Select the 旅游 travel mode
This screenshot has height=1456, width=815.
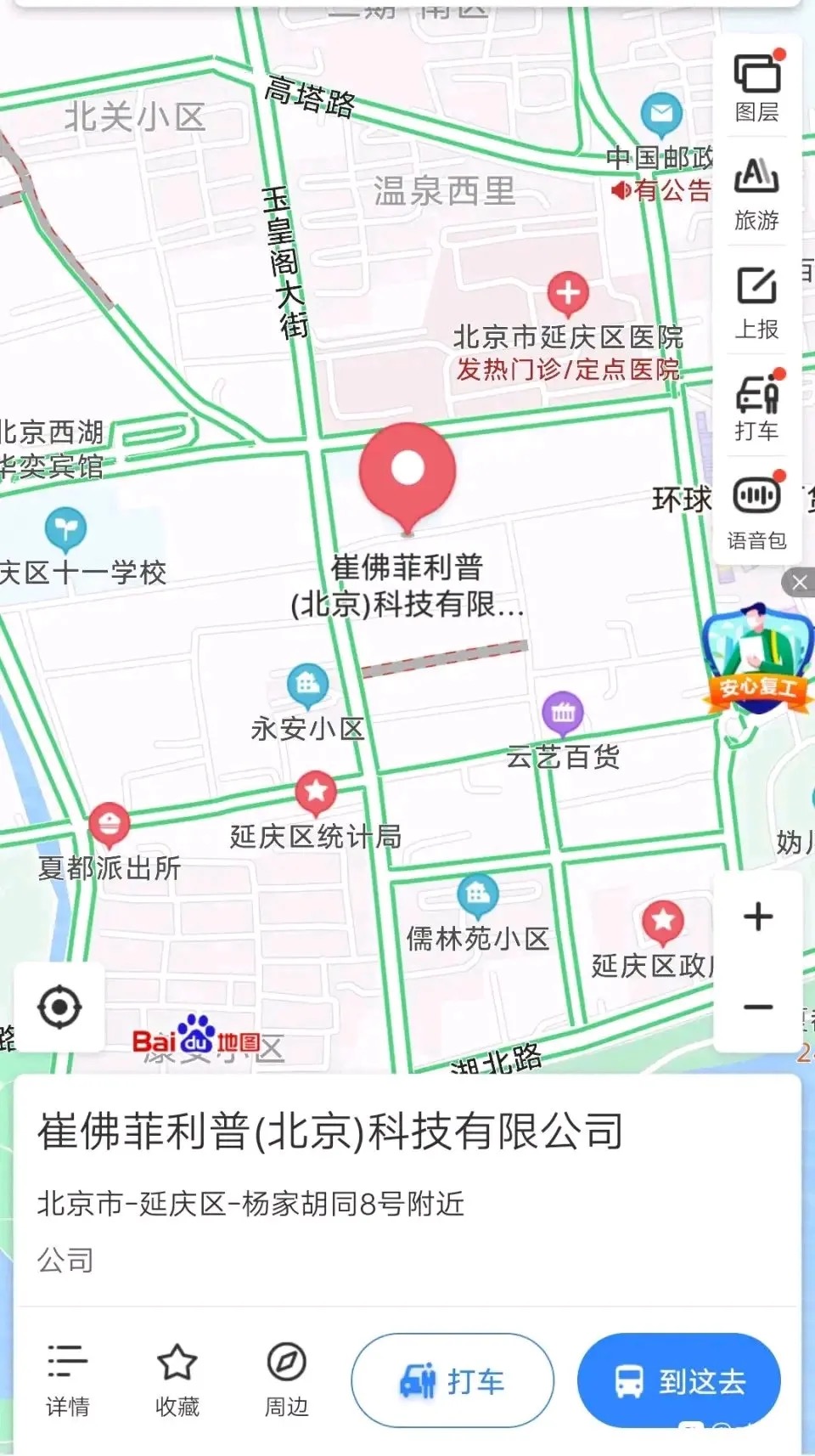tap(756, 194)
